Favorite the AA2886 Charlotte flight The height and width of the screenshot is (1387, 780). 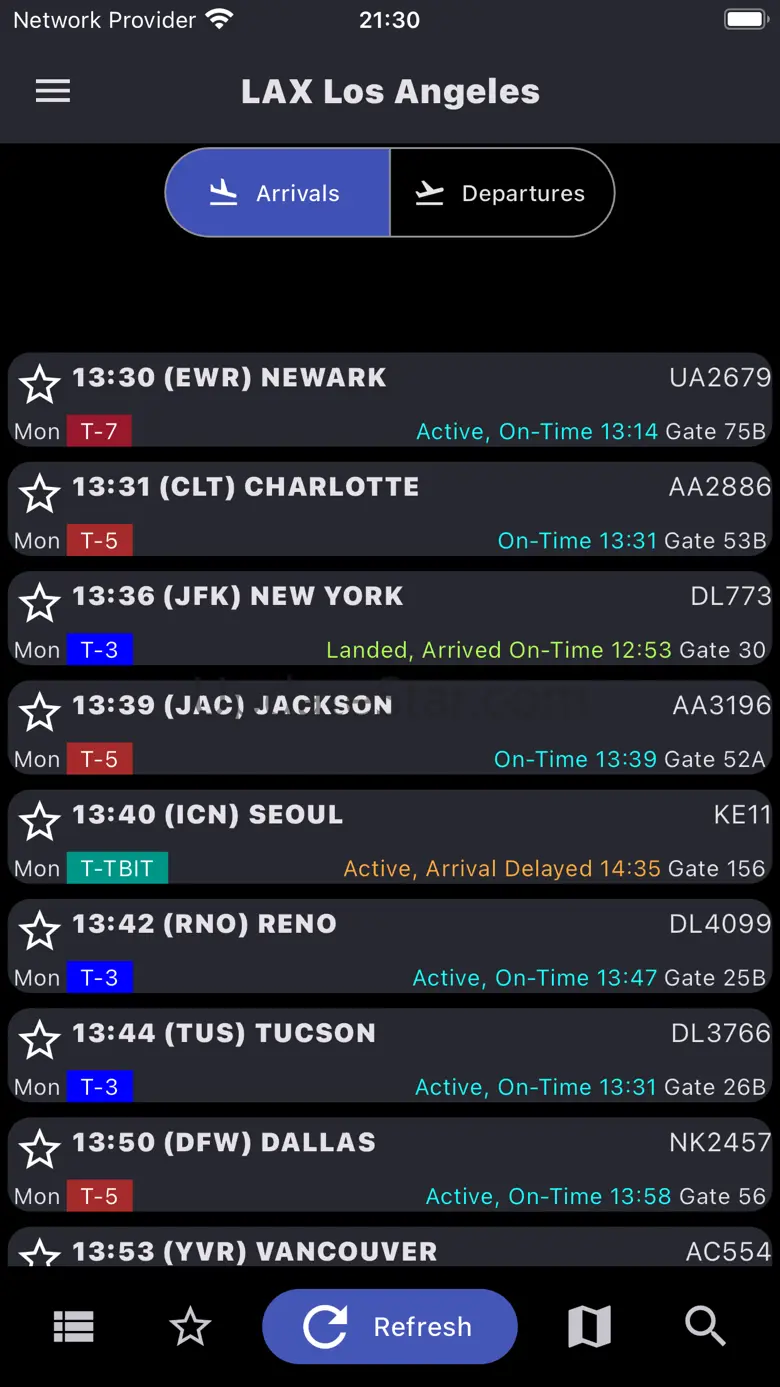click(x=40, y=493)
